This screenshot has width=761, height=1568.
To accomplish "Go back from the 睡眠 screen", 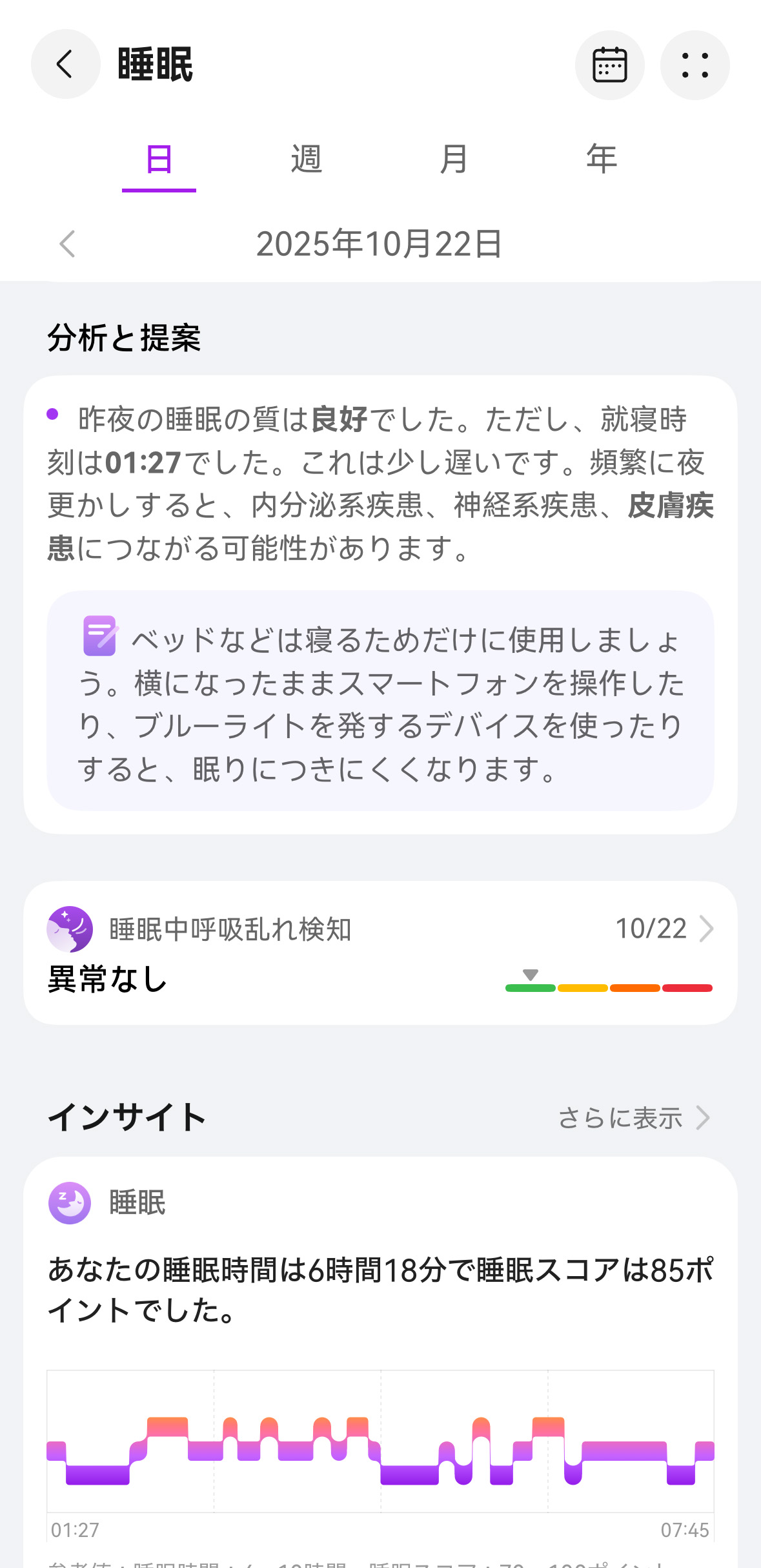I will point(65,65).
